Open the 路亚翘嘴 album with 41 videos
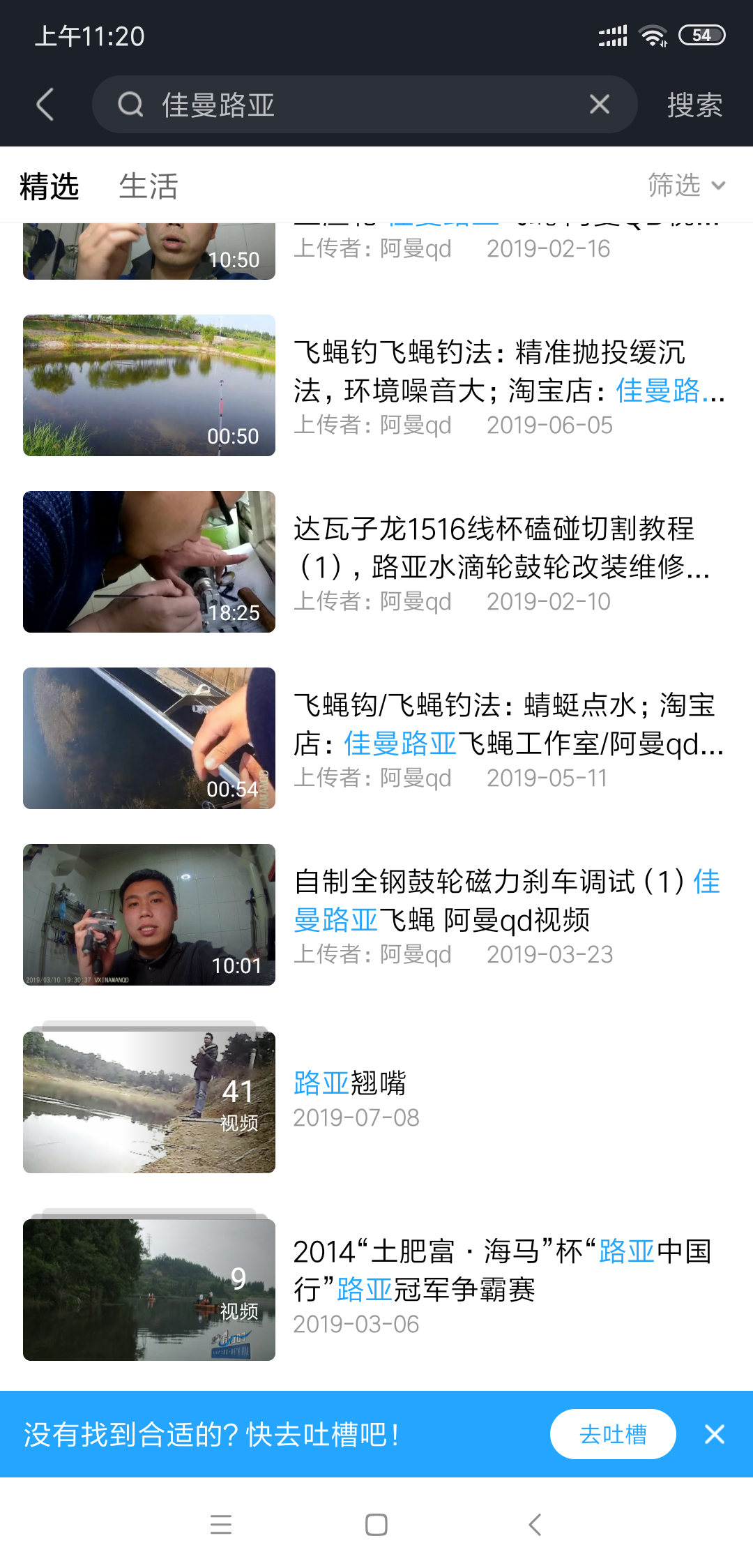This screenshot has width=753, height=1568. [x=149, y=1102]
